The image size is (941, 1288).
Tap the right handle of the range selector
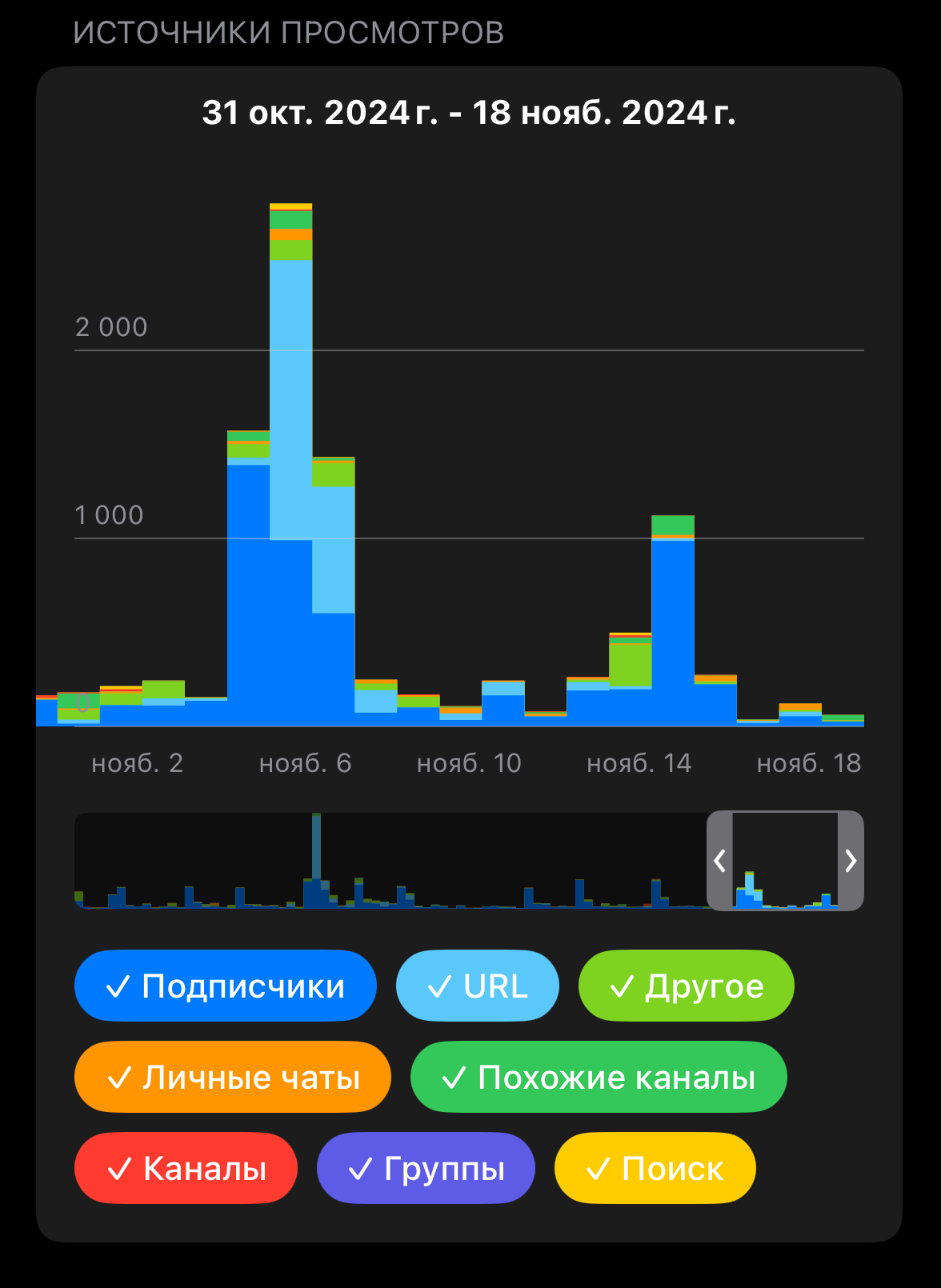(x=851, y=861)
